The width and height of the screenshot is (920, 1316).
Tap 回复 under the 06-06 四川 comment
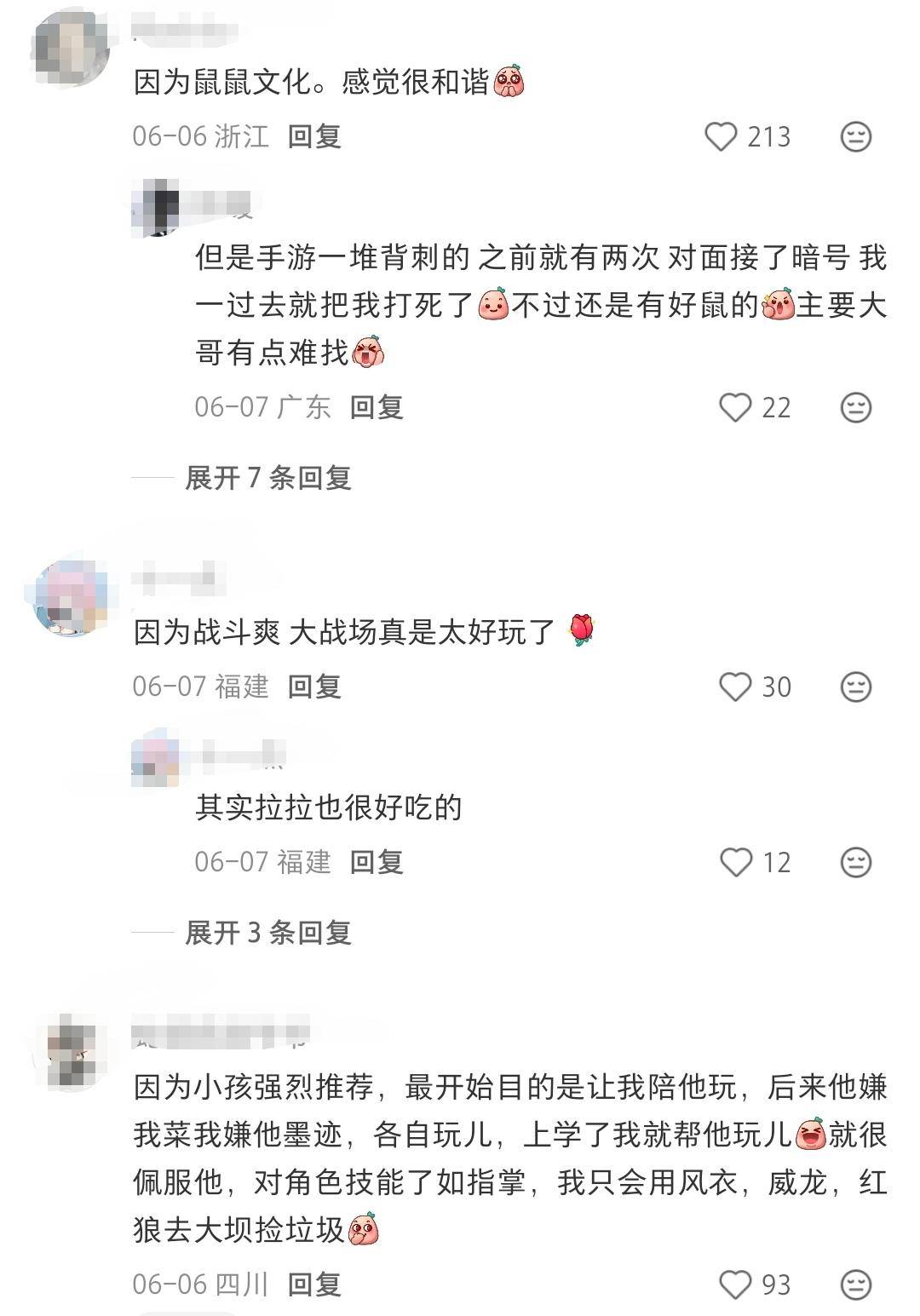point(314,1284)
